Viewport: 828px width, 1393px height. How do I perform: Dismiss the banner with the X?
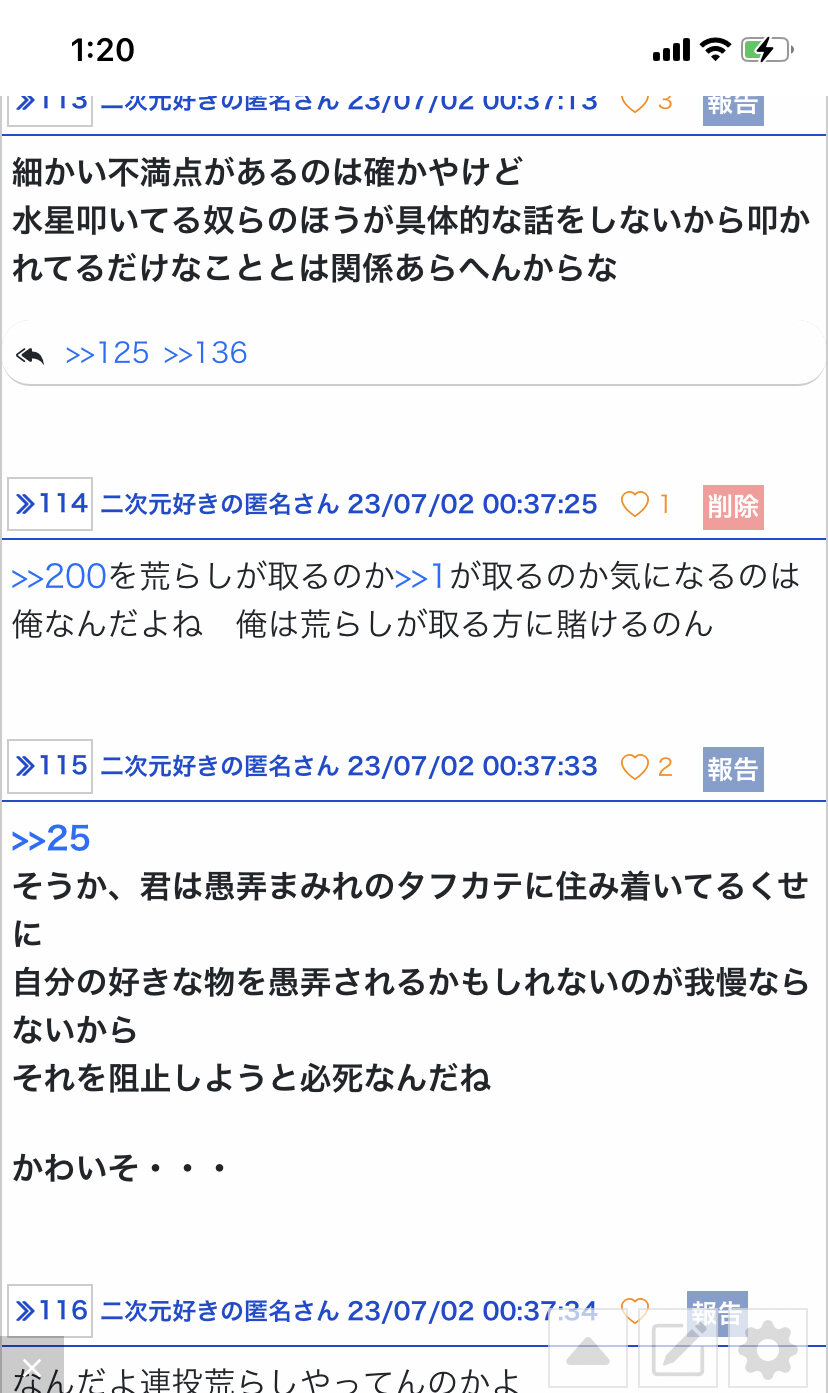31,1367
